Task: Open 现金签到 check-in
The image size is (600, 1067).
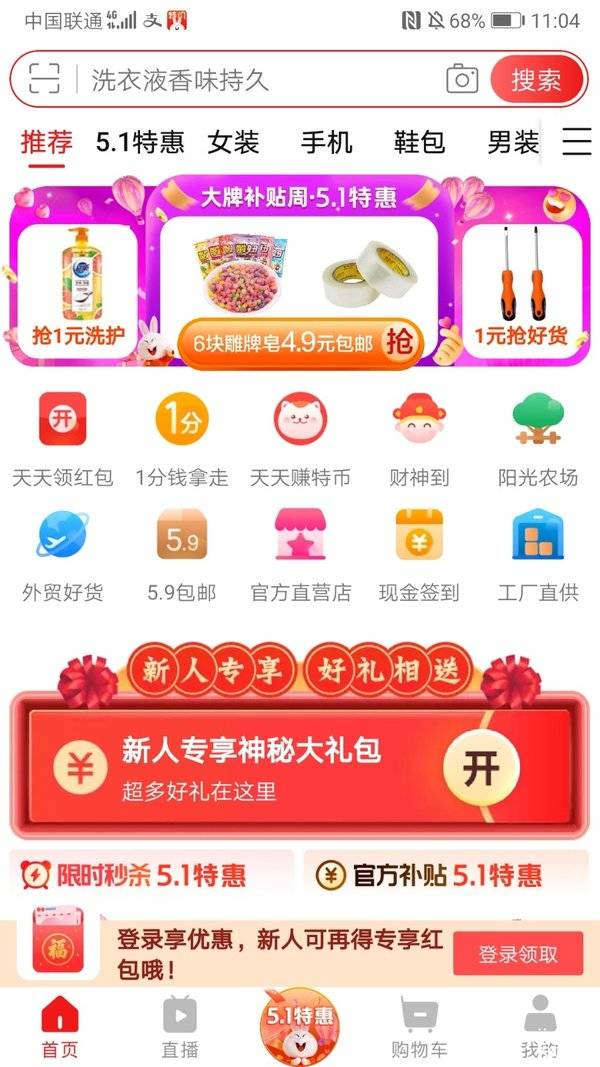Action: coord(419,552)
